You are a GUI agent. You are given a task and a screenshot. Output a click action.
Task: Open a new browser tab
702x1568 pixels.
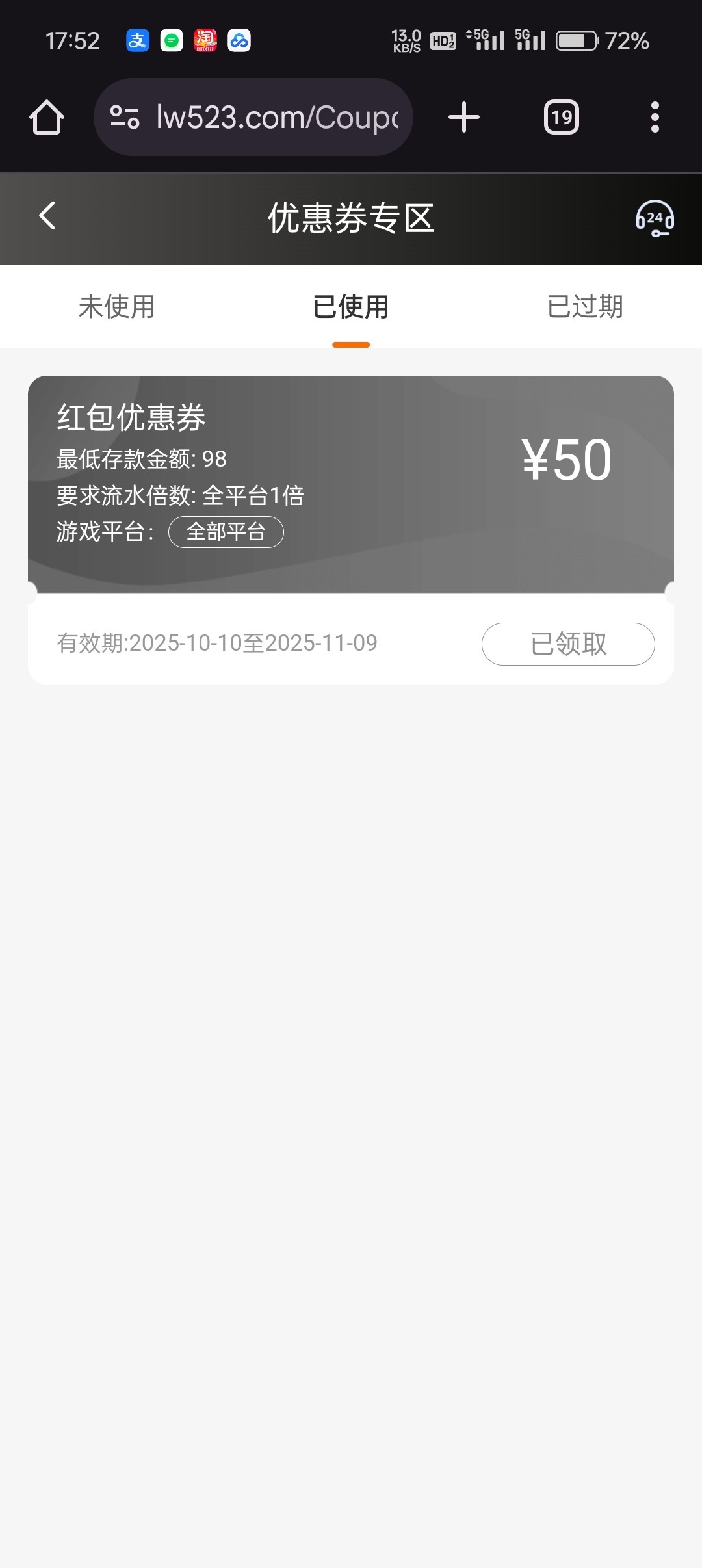(x=464, y=118)
